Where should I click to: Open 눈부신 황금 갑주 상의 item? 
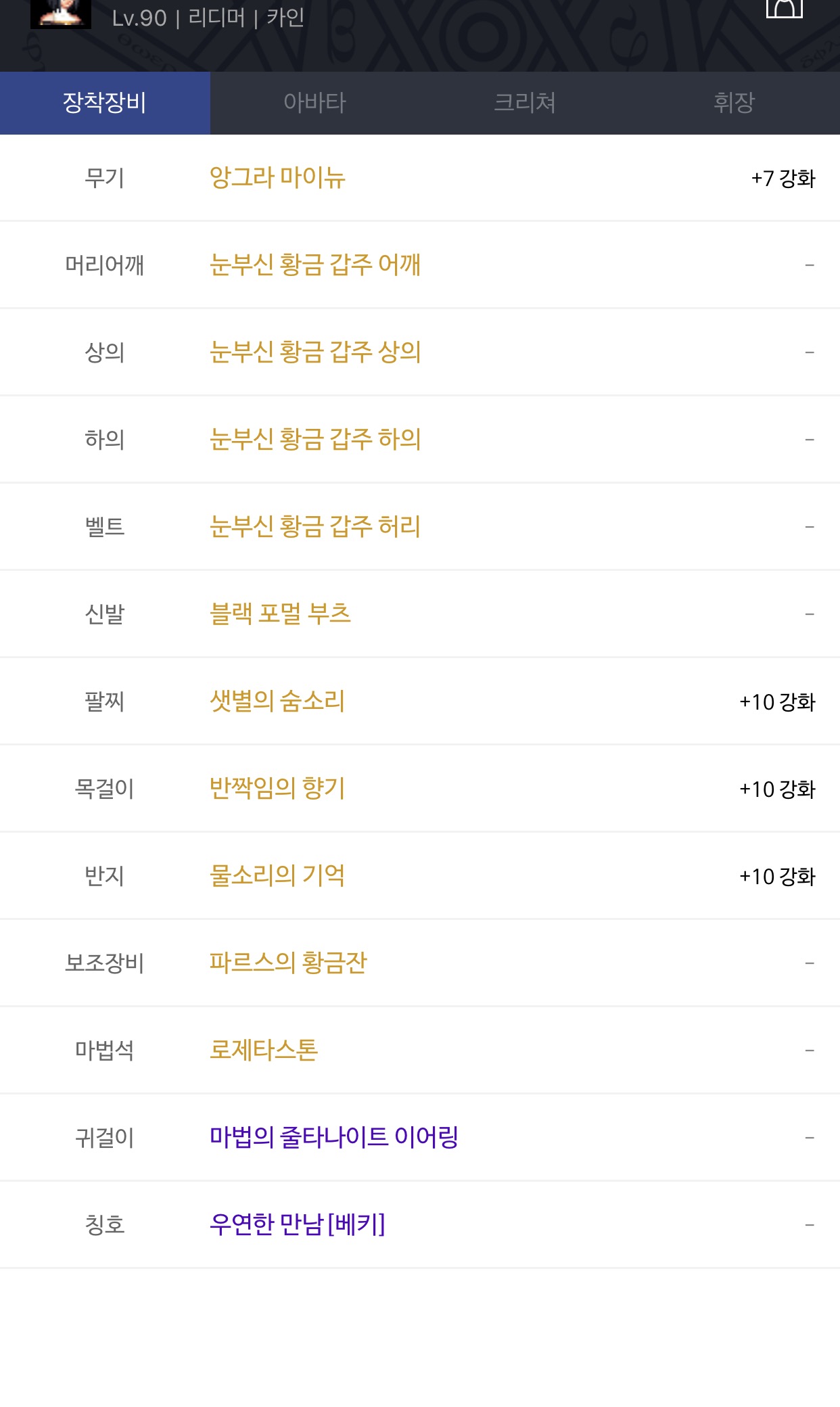click(x=315, y=352)
